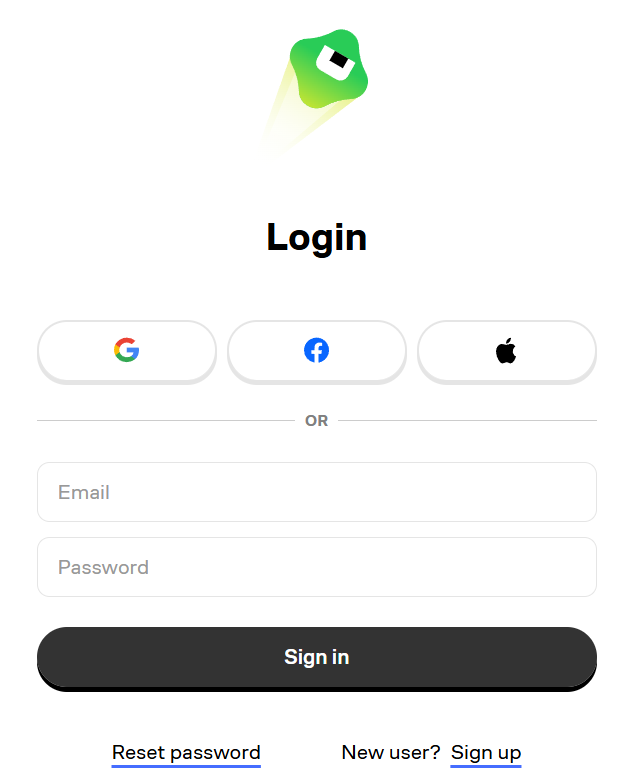This screenshot has width=641, height=778.
Task: Sign in with Google
Action: 127,351
